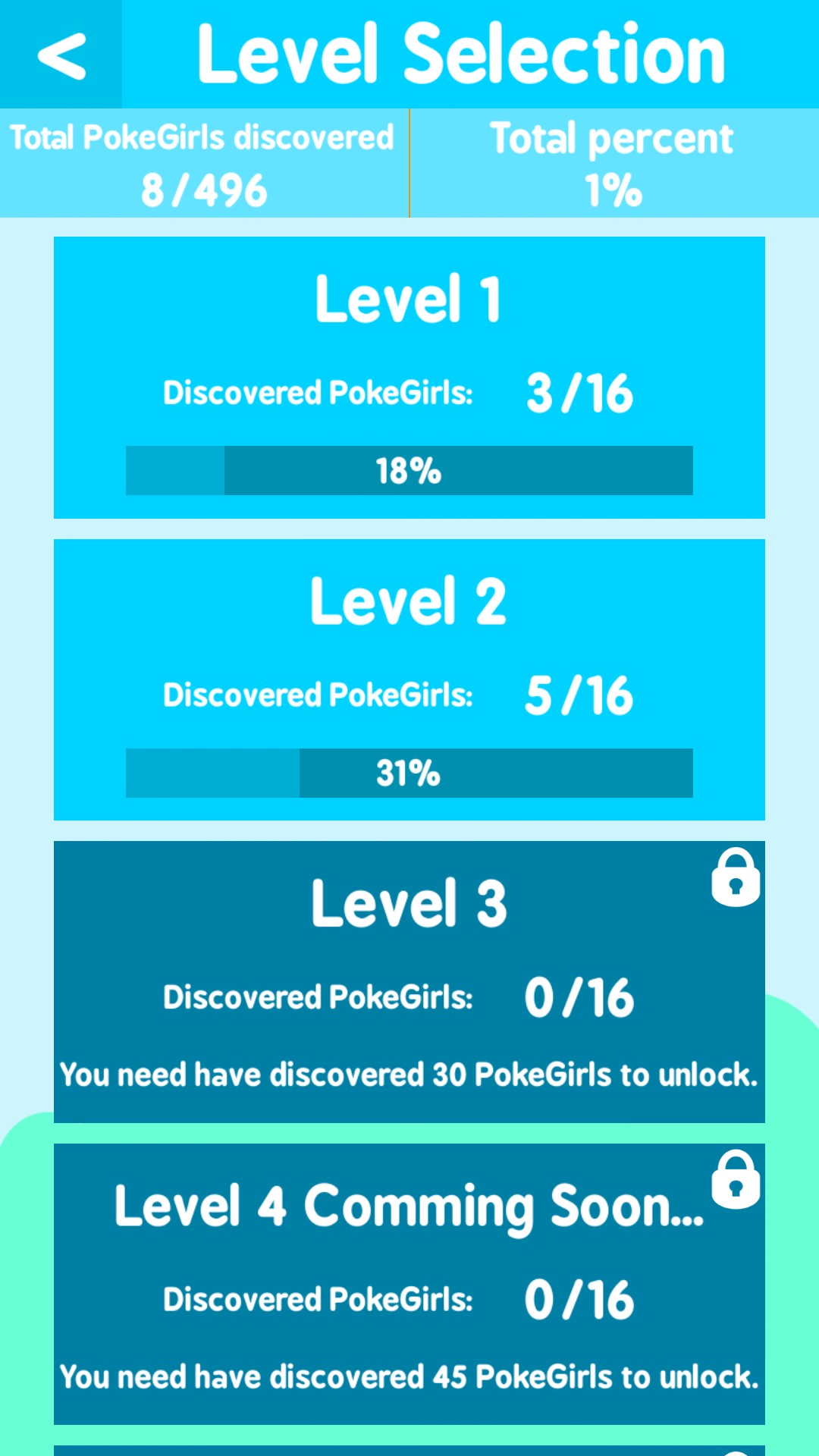Viewport: 819px width, 1456px height.
Task: Go back using the top-left arrow
Action: tap(61, 55)
